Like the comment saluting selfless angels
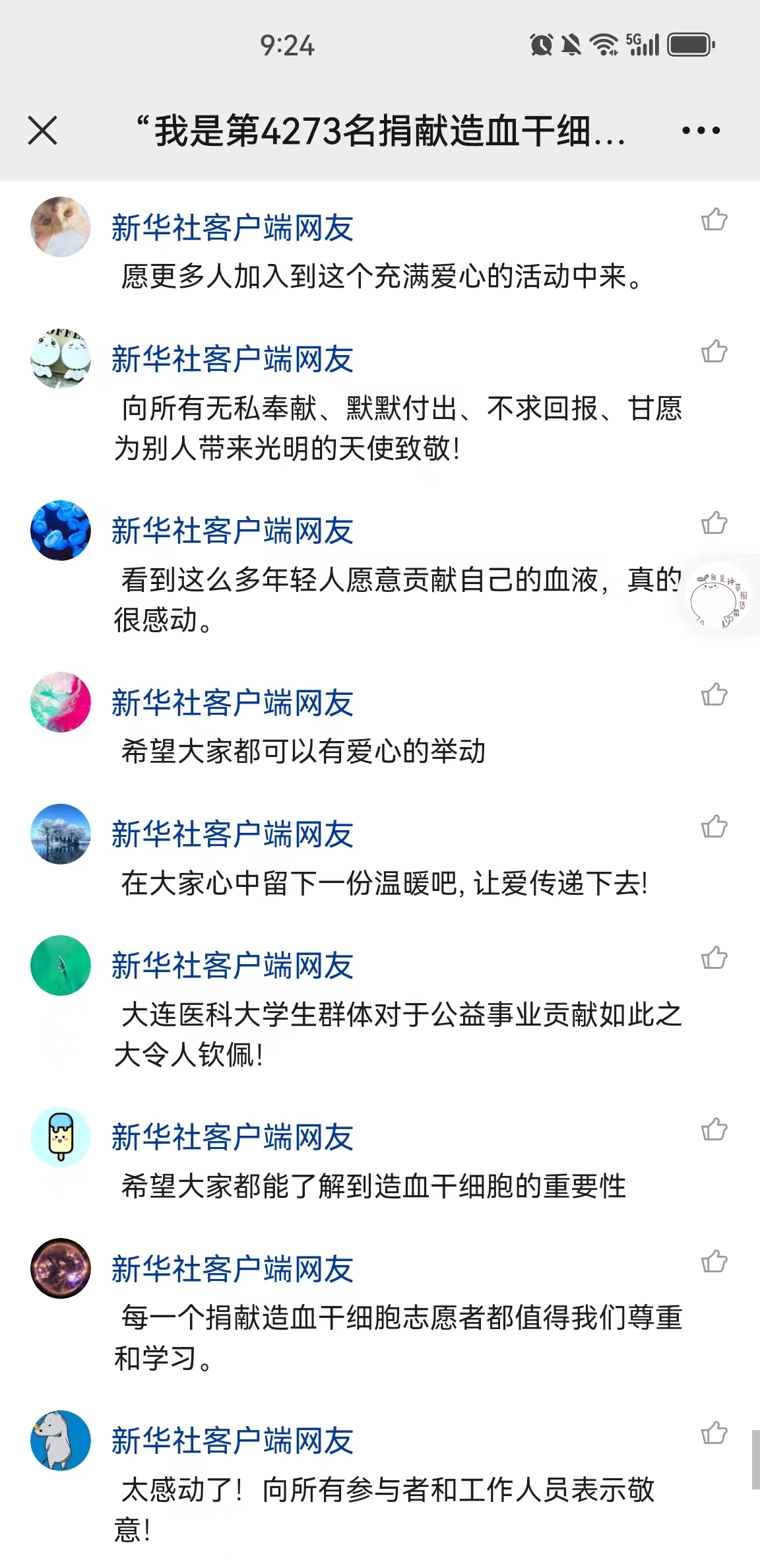Image resolution: width=760 pixels, height=1568 pixels. click(x=714, y=351)
